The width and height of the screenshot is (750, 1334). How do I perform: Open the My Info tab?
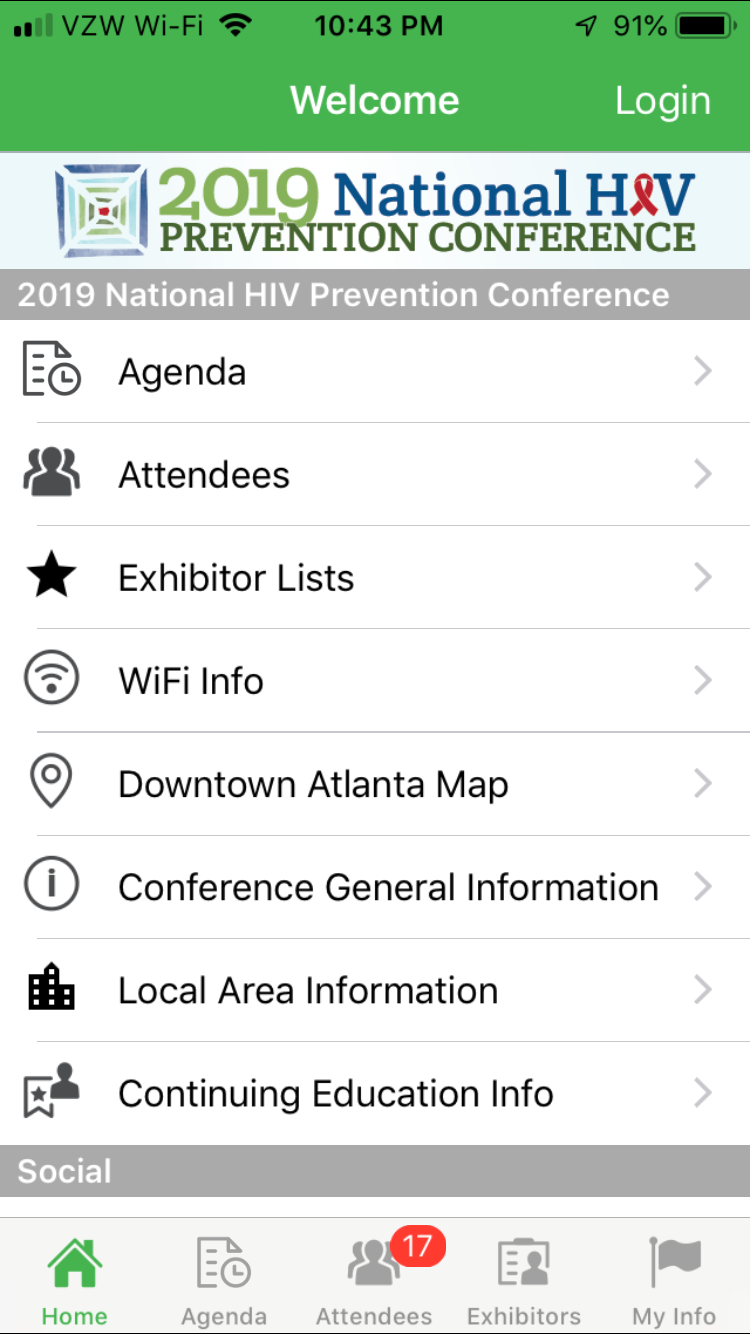click(675, 1278)
